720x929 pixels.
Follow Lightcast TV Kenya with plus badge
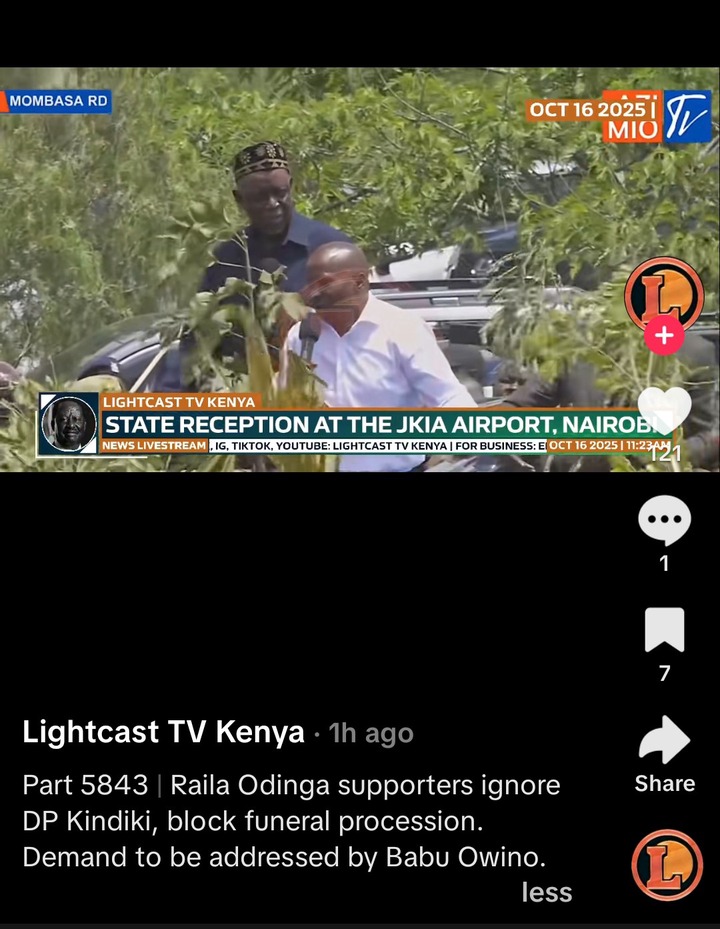pos(663,335)
